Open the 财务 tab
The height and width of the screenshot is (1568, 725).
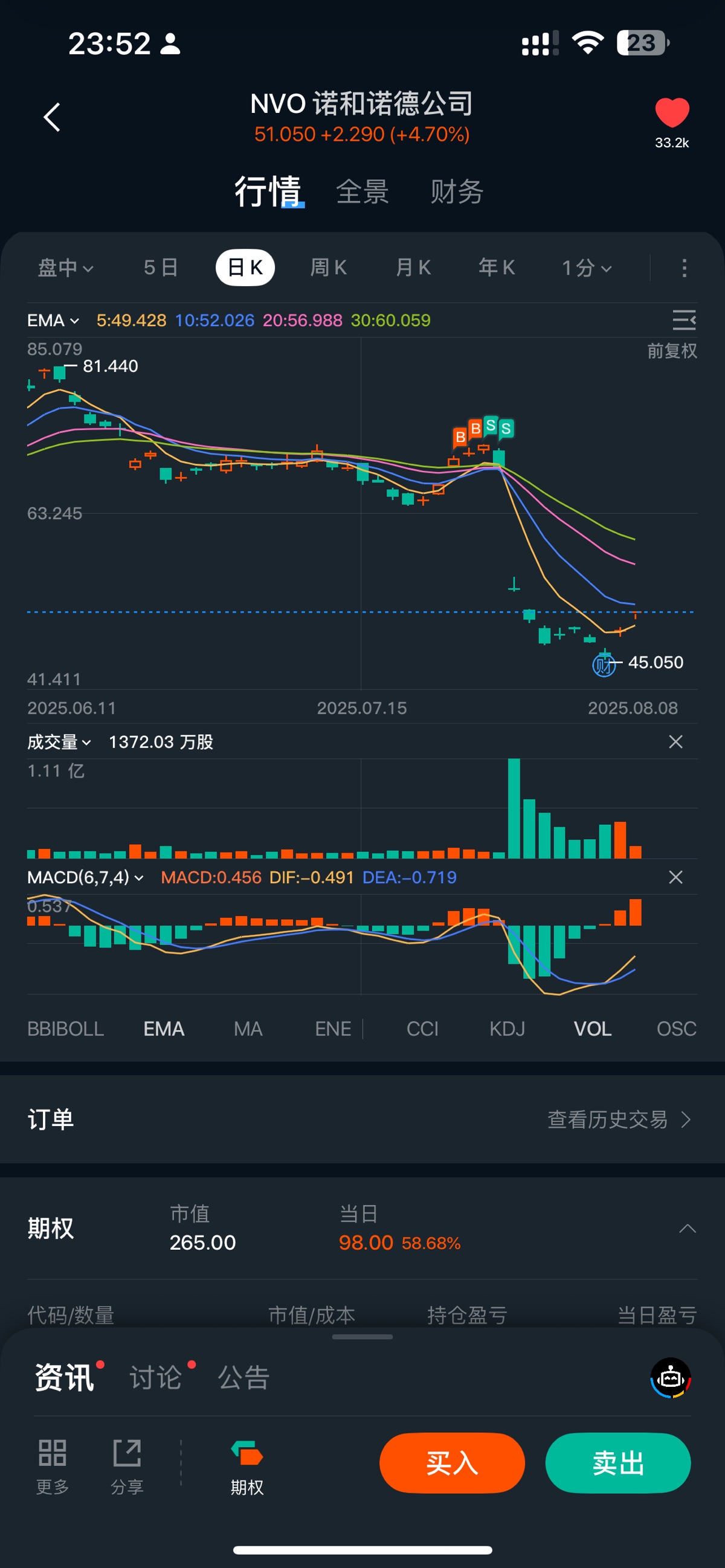457,192
